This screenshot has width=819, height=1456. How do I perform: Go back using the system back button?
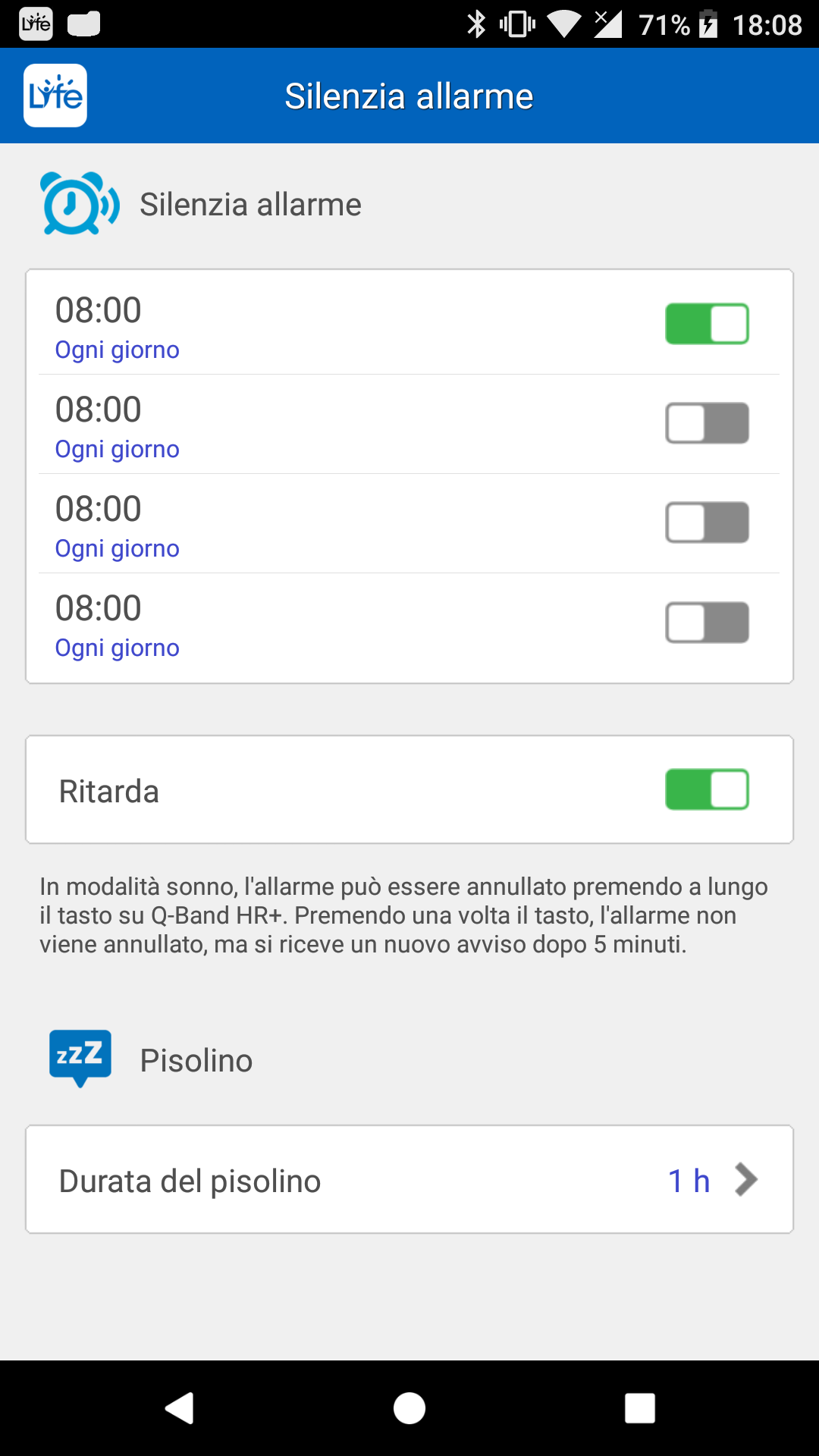coord(180,1408)
